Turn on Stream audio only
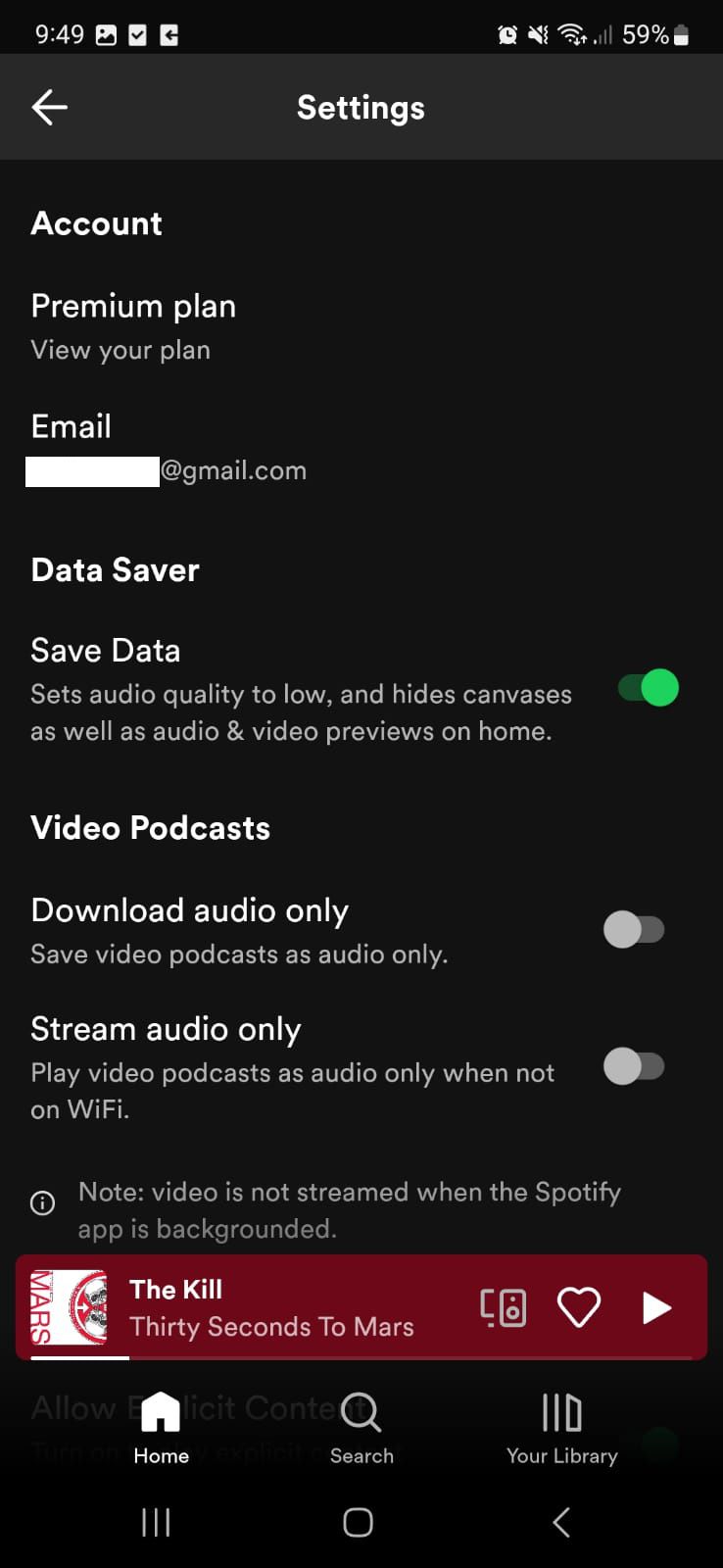Viewport: 723px width, 1568px height. point(635,1066)
